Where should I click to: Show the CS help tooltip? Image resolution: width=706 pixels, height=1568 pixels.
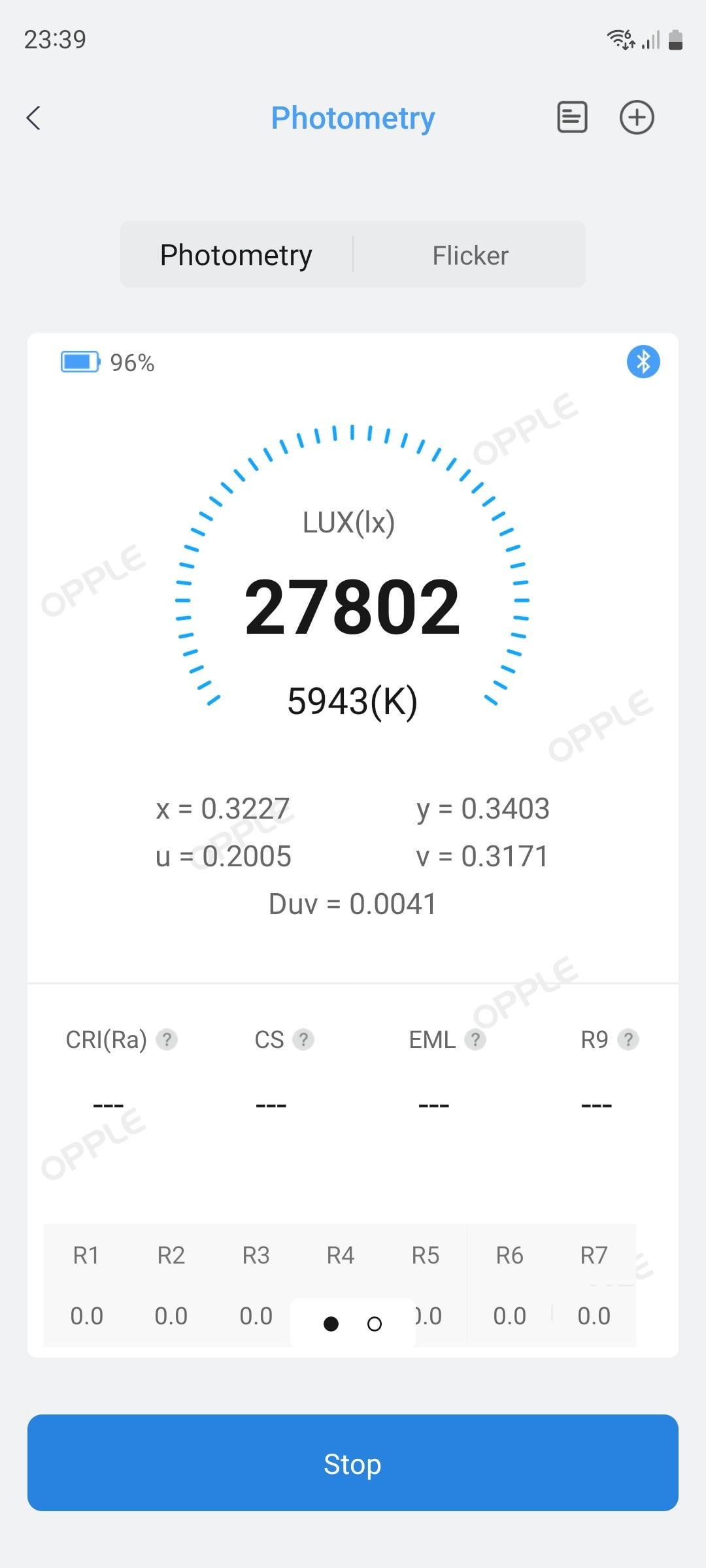303,1039
